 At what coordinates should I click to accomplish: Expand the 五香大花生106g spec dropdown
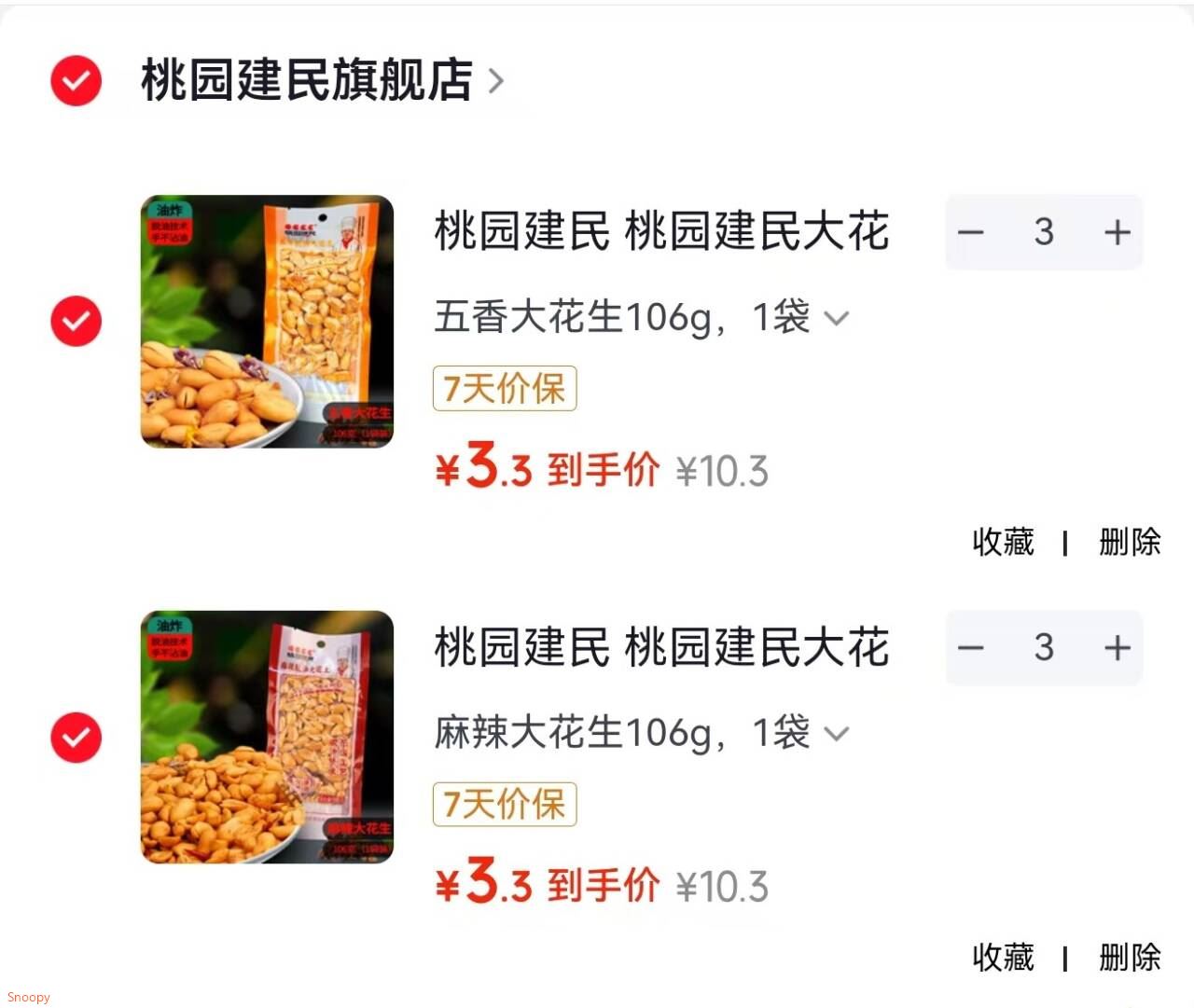[x=837, y=318]
